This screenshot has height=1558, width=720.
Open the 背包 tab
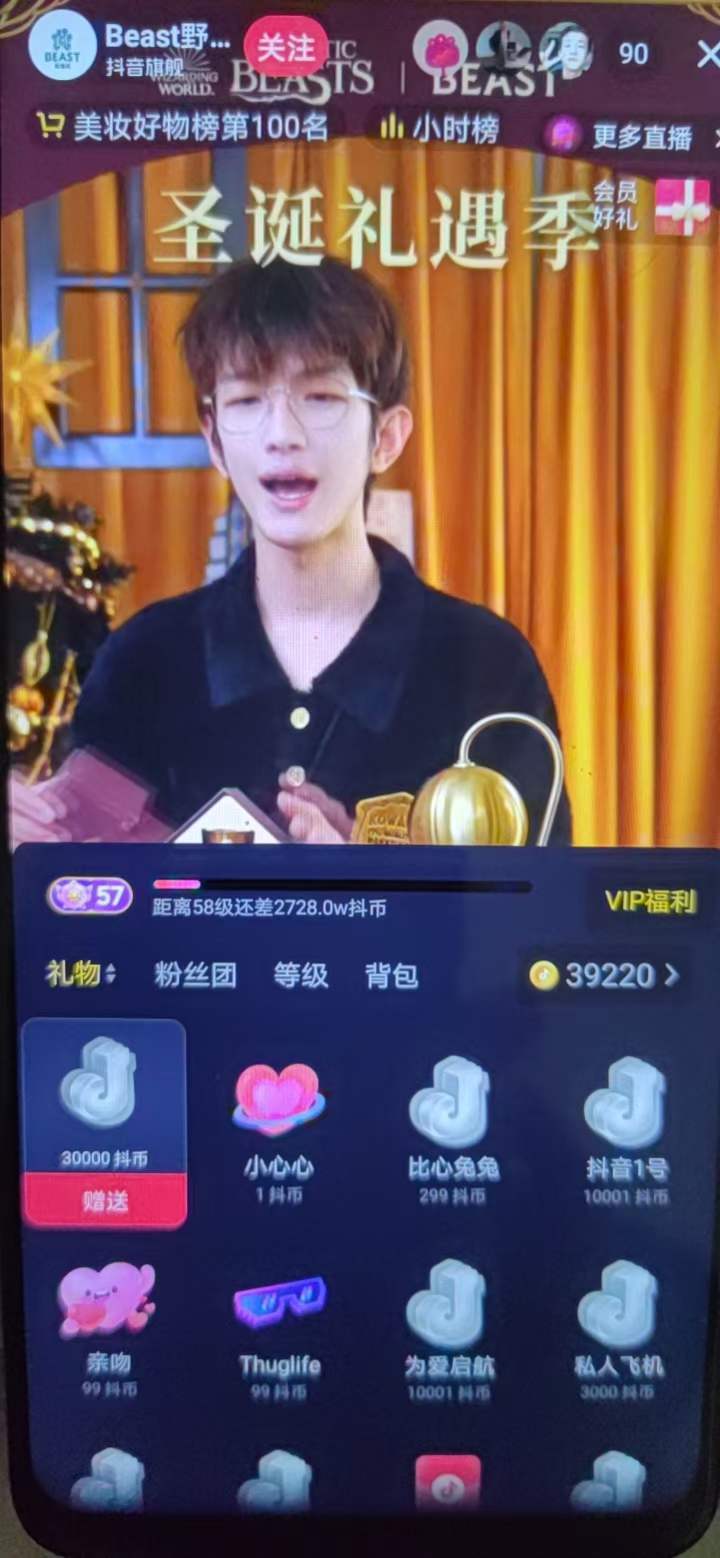pos(391,975)
